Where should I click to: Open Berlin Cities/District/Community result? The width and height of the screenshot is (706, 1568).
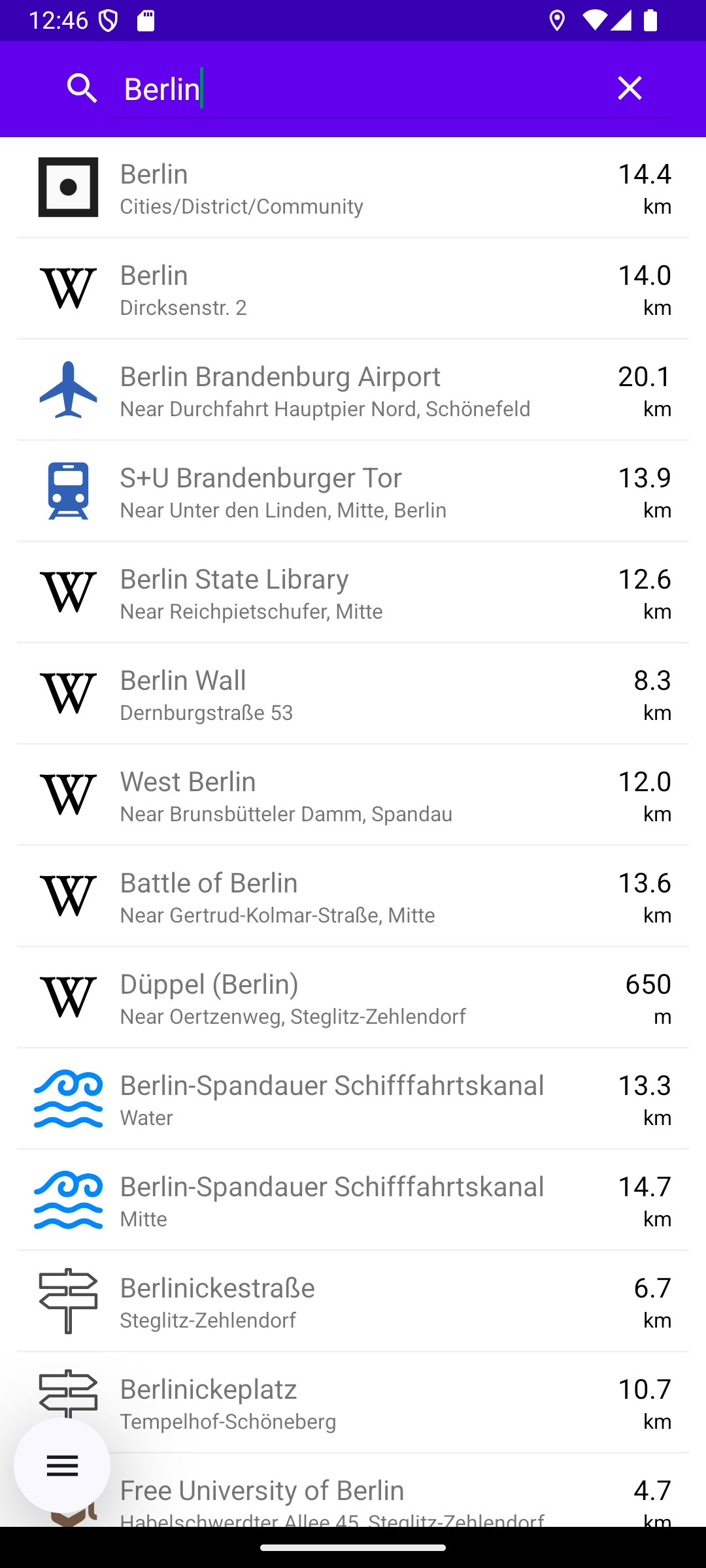tap(353, 188)
